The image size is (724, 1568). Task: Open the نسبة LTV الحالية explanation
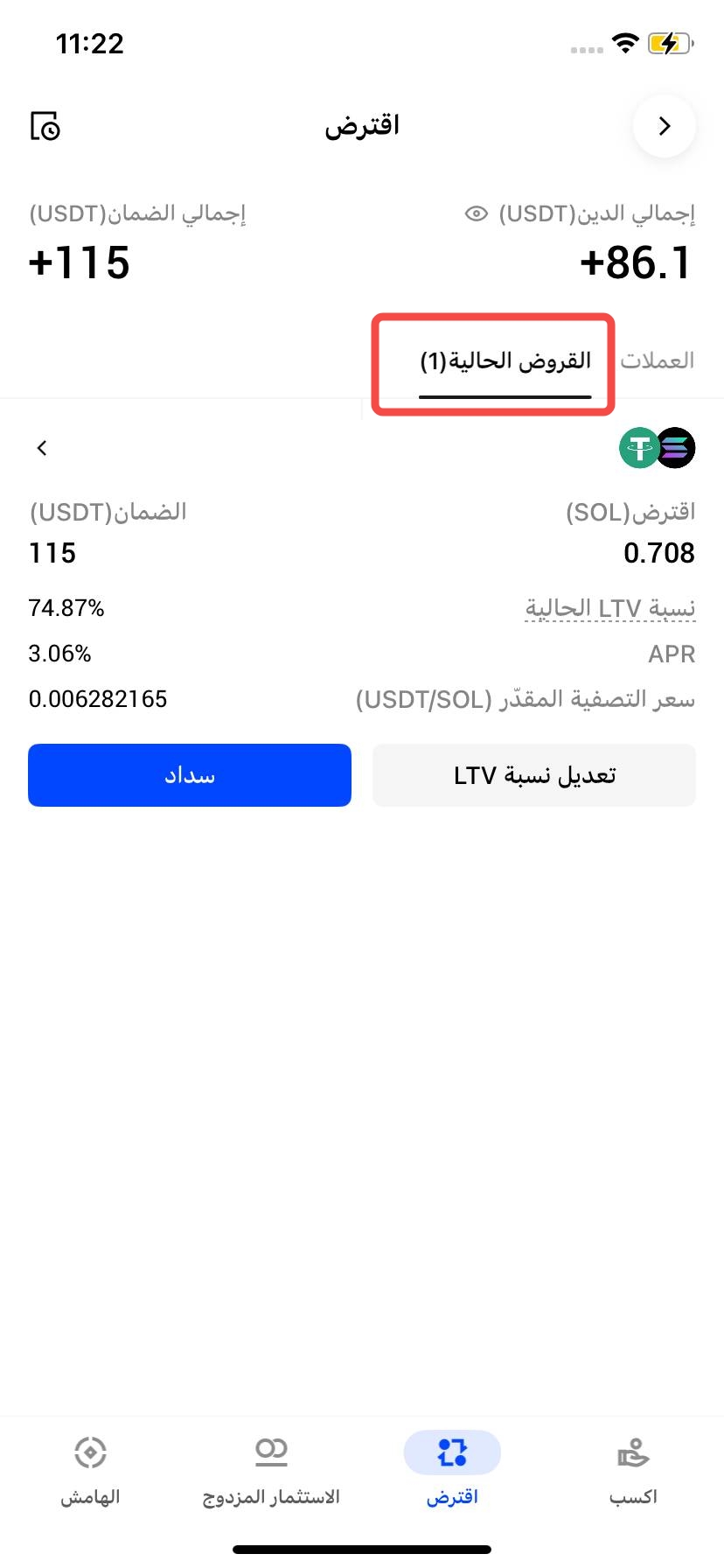pyautogui.click(x=610, y=608)
